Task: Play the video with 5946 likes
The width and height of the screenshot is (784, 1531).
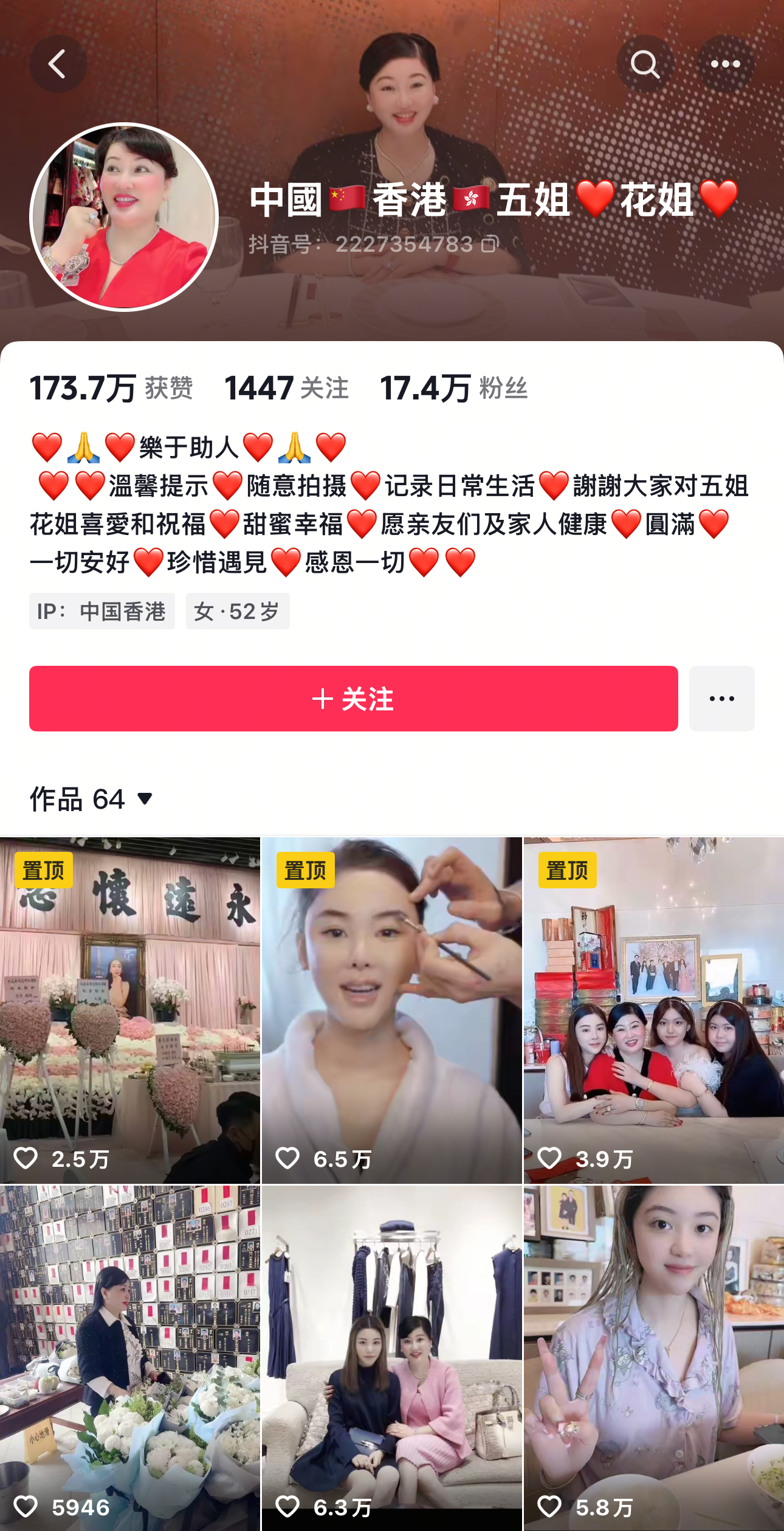Action: coord(130,1356)
